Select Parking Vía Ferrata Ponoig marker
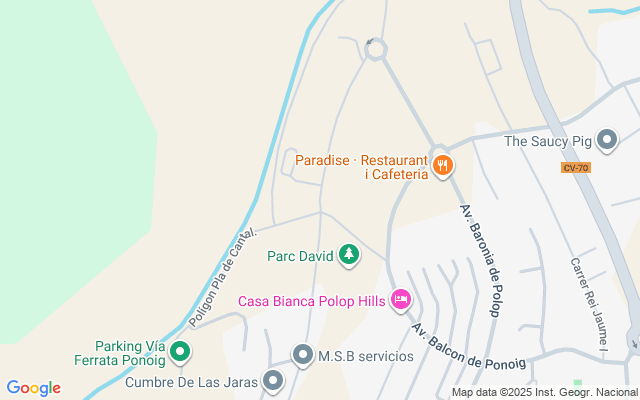640x400 pixels. point(180,351)
